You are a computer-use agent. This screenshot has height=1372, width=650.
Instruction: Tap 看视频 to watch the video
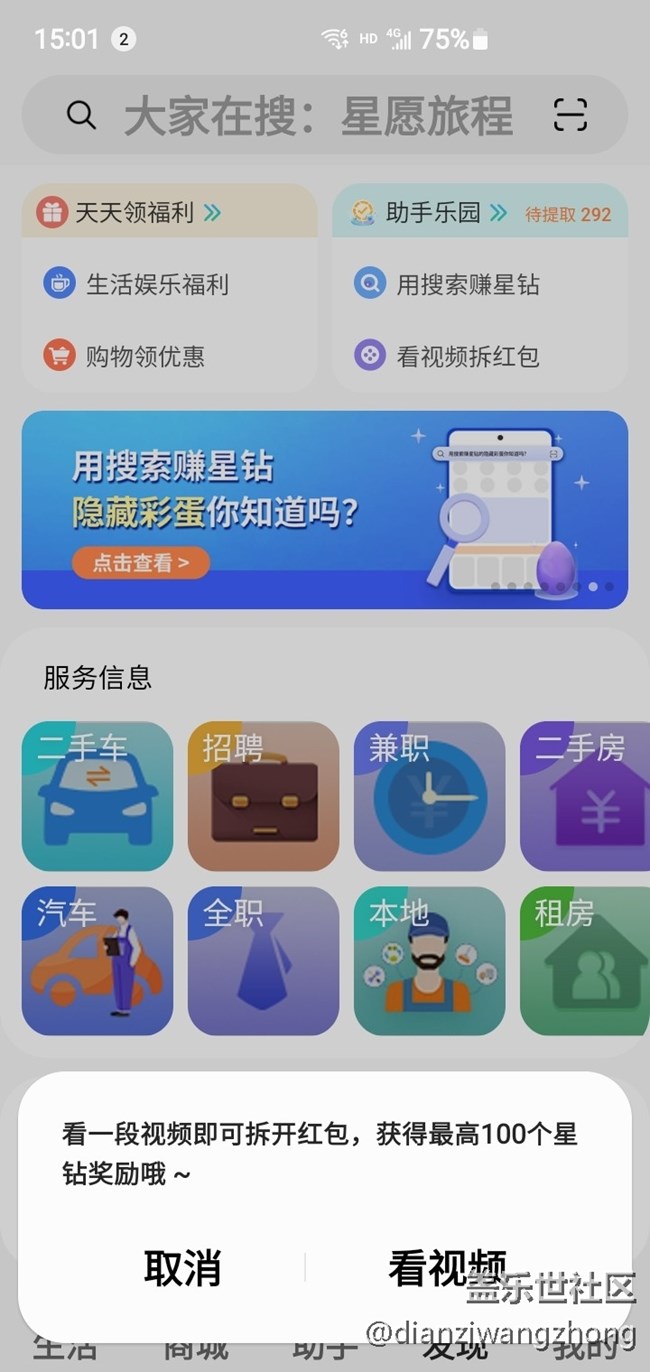pos(447,1267)
